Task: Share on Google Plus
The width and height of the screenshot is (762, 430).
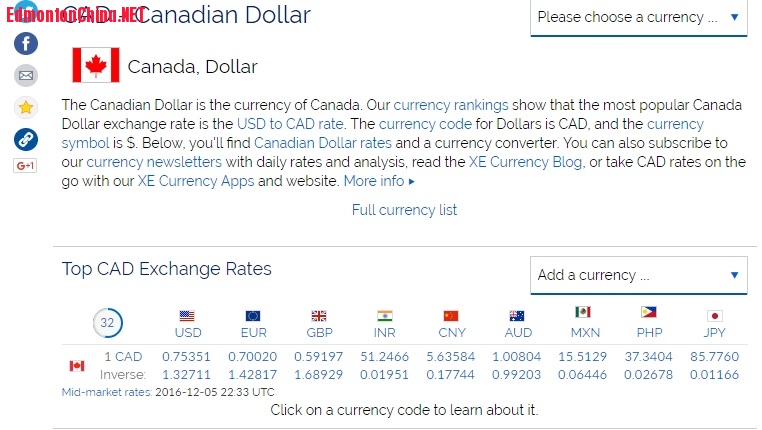Action: pos(26,165)
